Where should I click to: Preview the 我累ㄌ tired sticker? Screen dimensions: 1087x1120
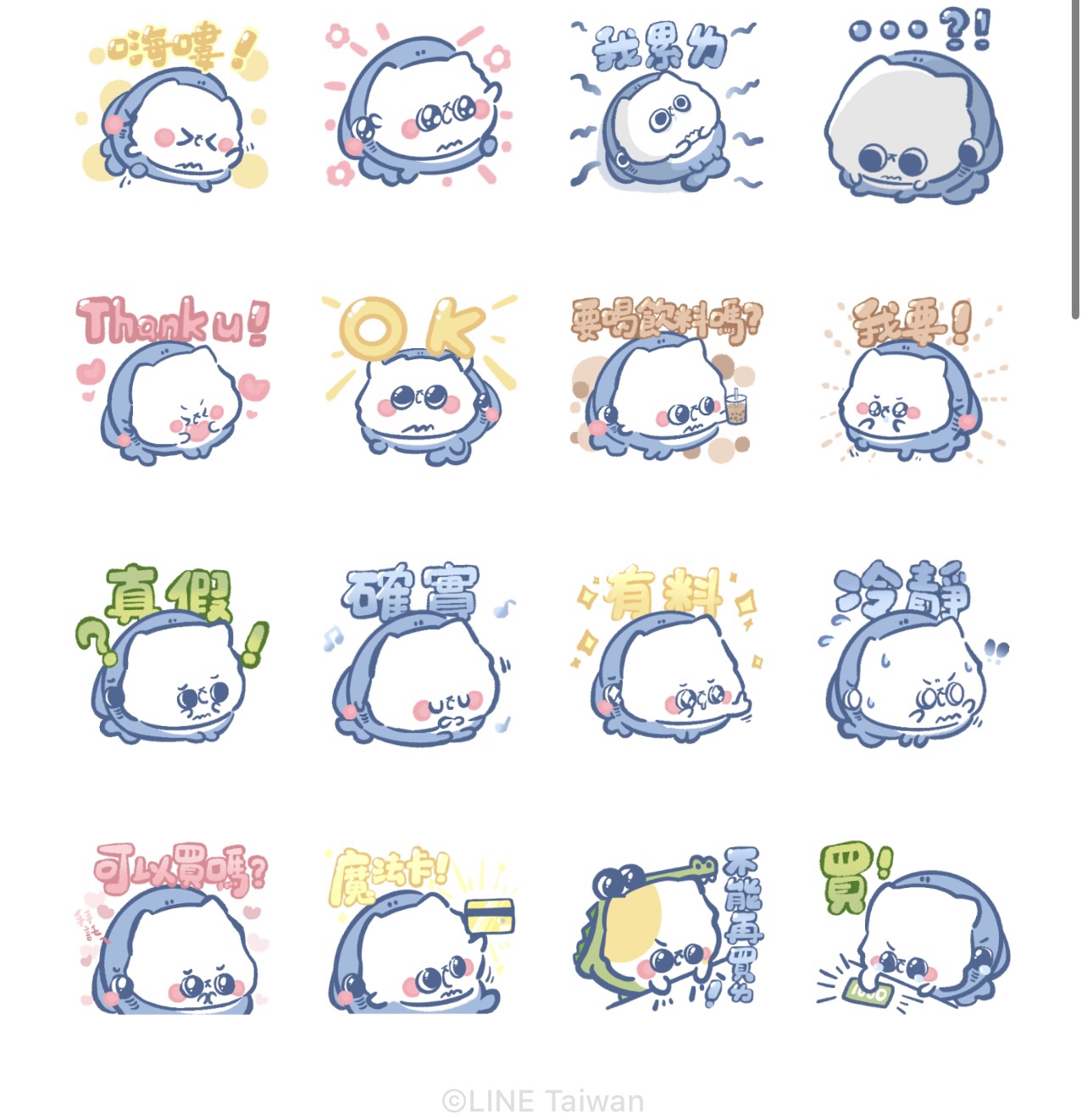[x=665, y=106]
